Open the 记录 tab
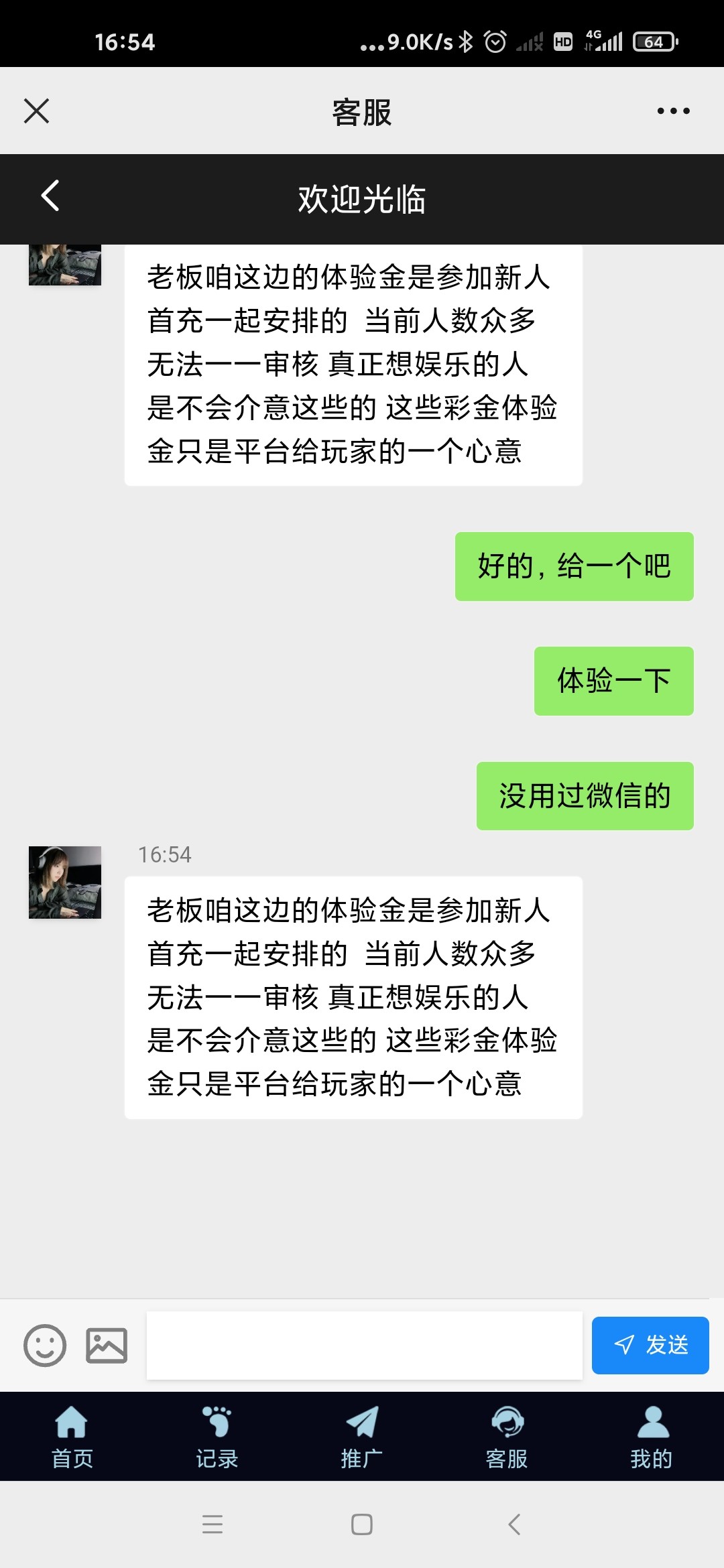 coord(217,1436)
